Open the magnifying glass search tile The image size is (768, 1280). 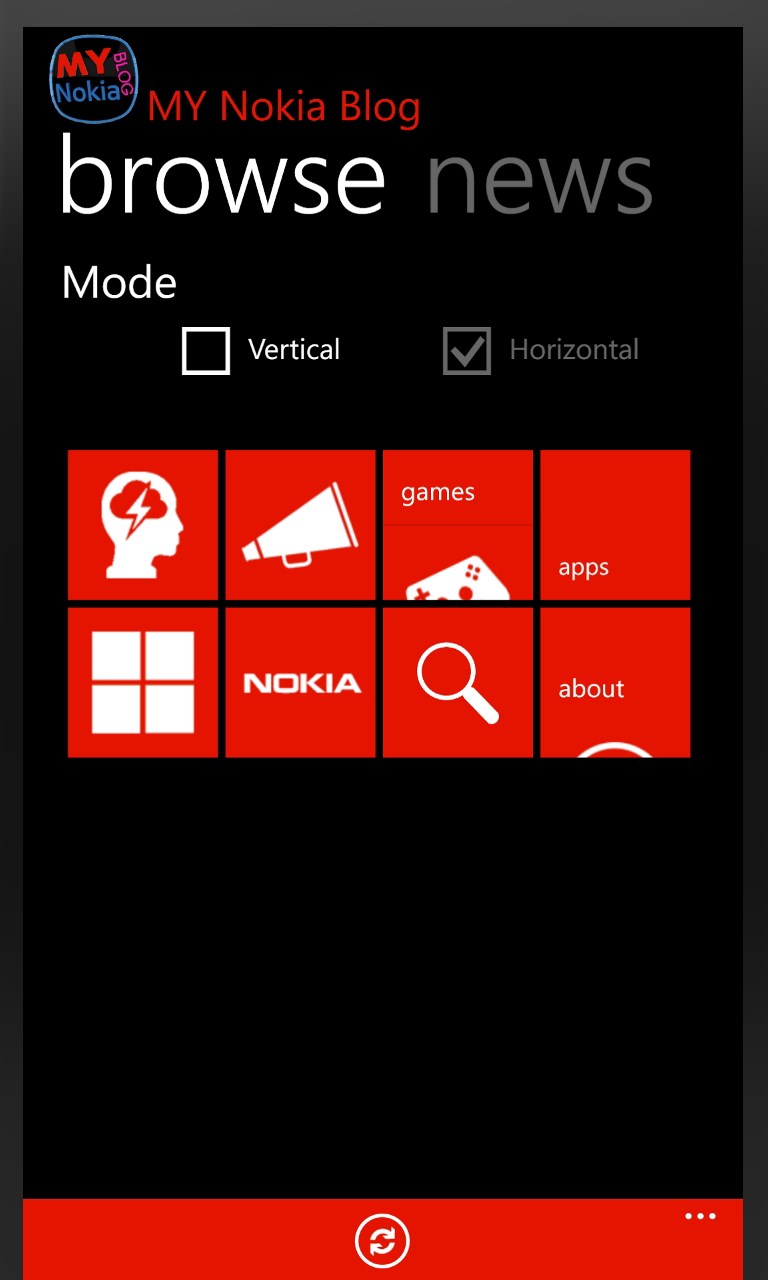click(x=458, y=683)
